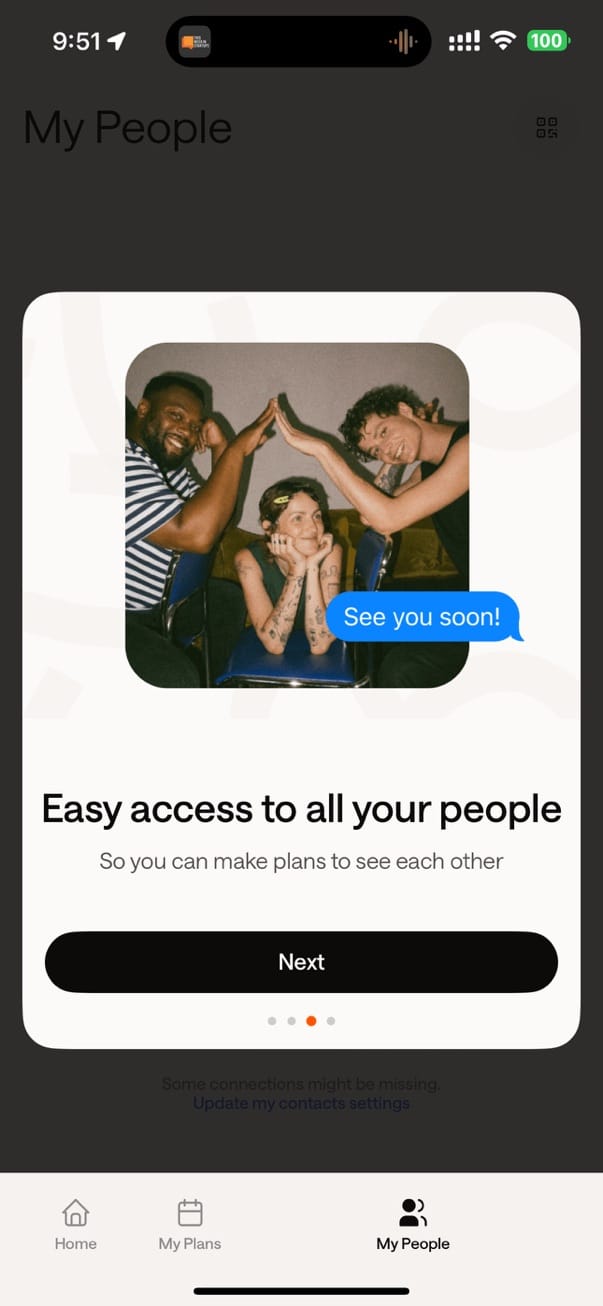This screenshot has height=1306, width=603.
Task: Open the QR code scanner icon
Action: tap(546, 128)
